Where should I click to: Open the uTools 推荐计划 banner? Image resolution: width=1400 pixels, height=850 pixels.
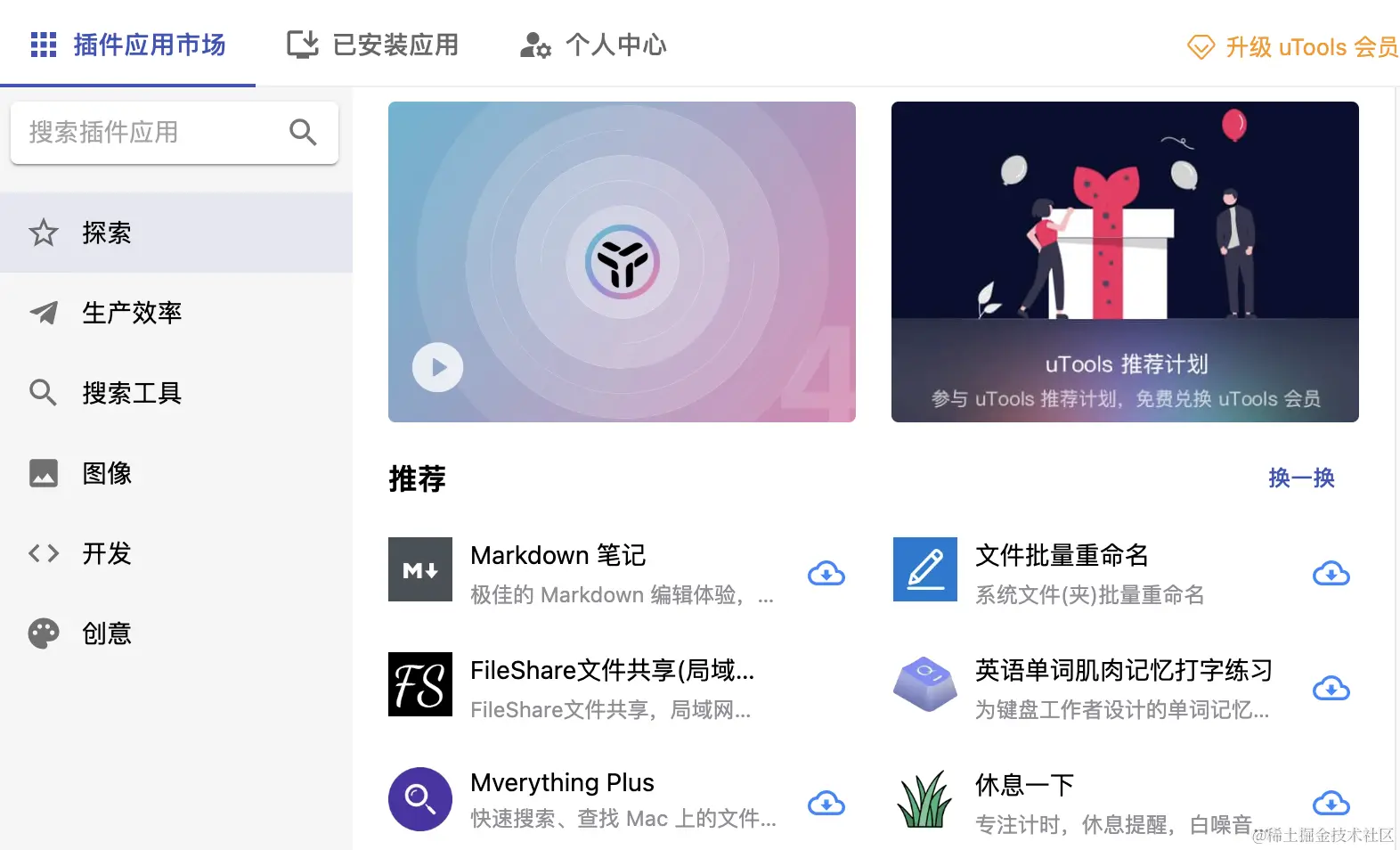(1125, 262)
